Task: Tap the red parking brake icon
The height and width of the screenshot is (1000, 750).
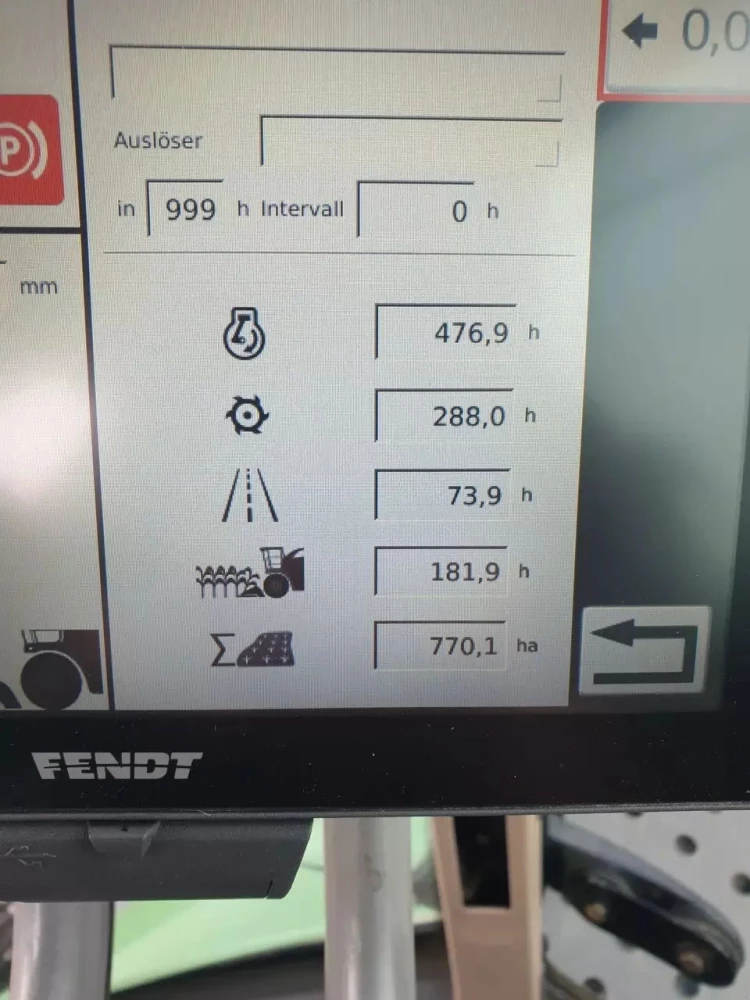Action: (x=30, y=150)
